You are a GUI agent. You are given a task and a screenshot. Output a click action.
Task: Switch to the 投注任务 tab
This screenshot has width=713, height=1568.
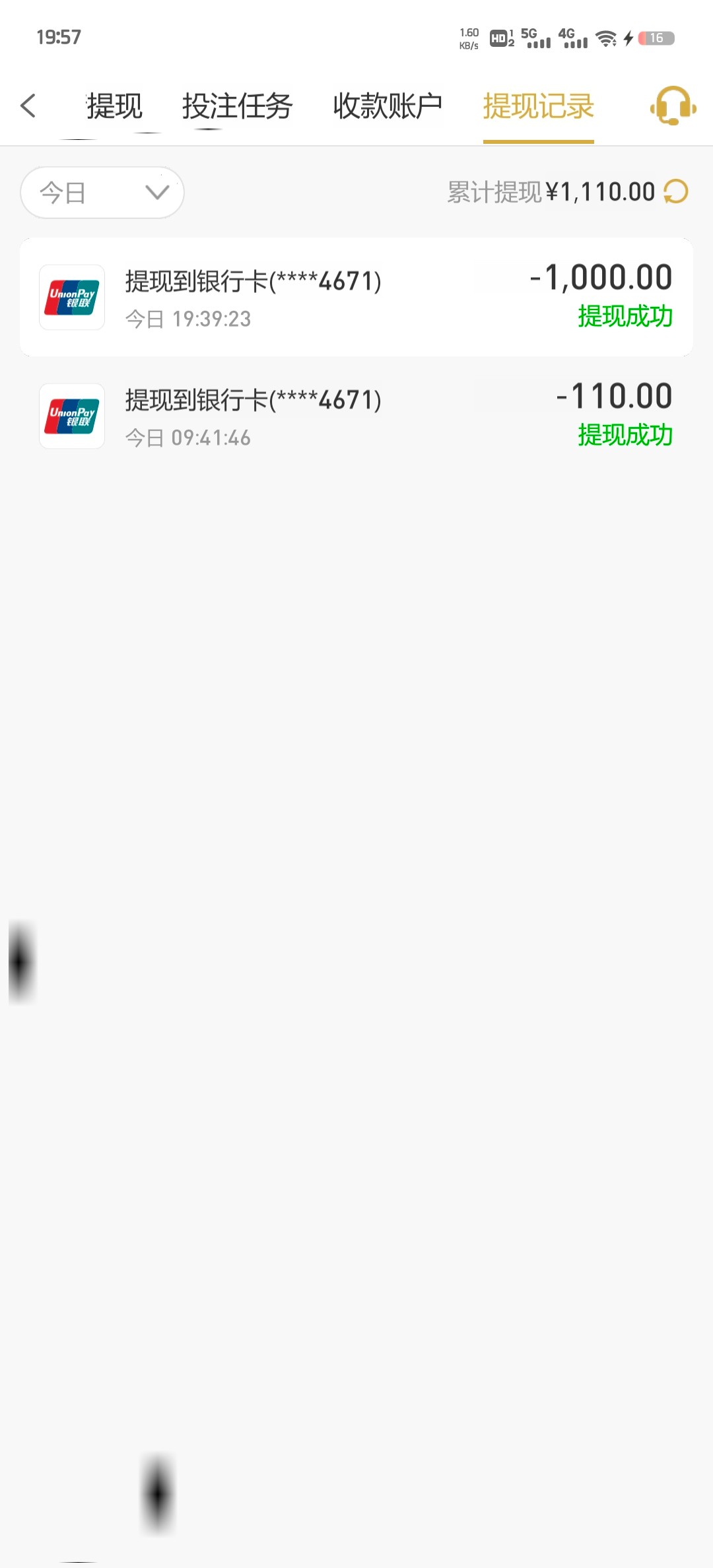[238, 106]
